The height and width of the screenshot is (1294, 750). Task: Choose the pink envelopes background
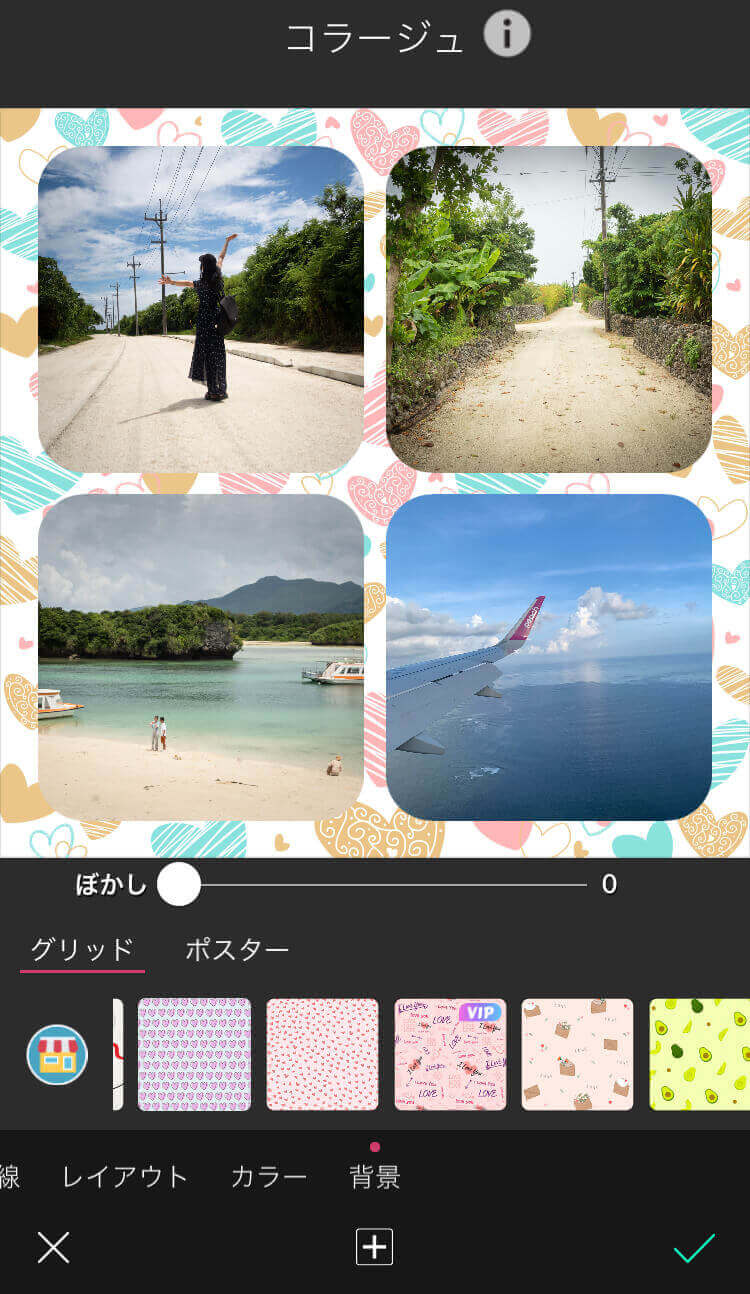point(577,1054)
